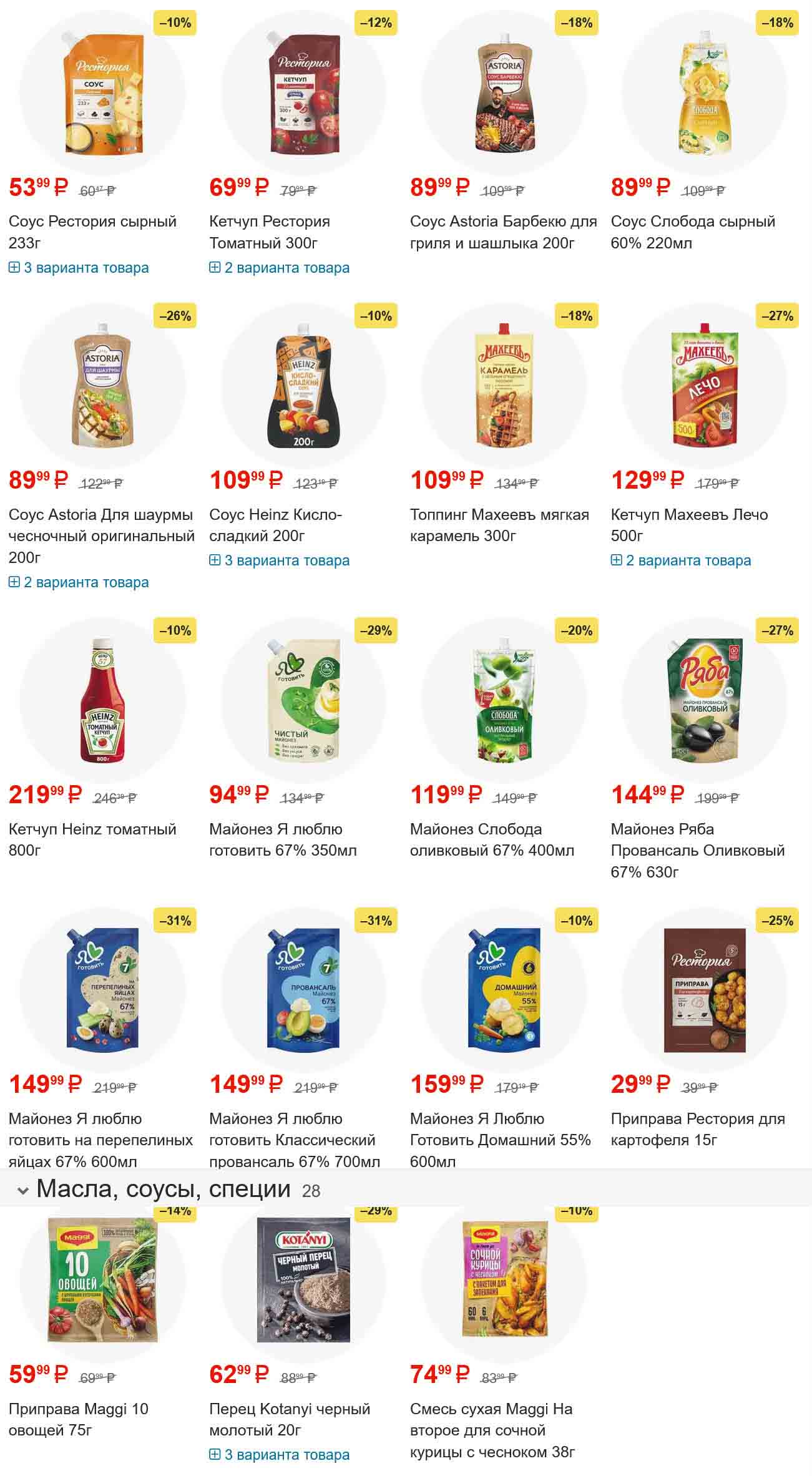
Task: Show 2 варианта товара for Astoria Для шаурмы
Action: coord(79,582)
